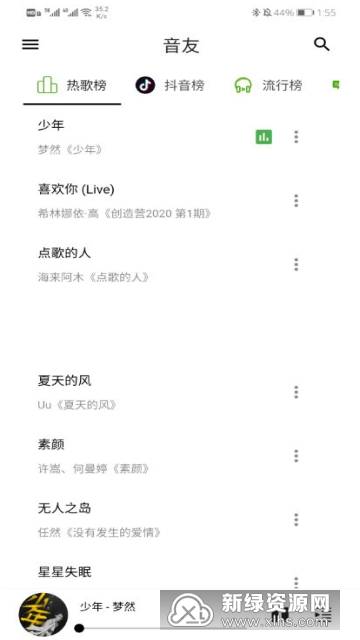The image size is (360, 640).
Task: Open more options for 夏天的风
Action: point(296,392)
